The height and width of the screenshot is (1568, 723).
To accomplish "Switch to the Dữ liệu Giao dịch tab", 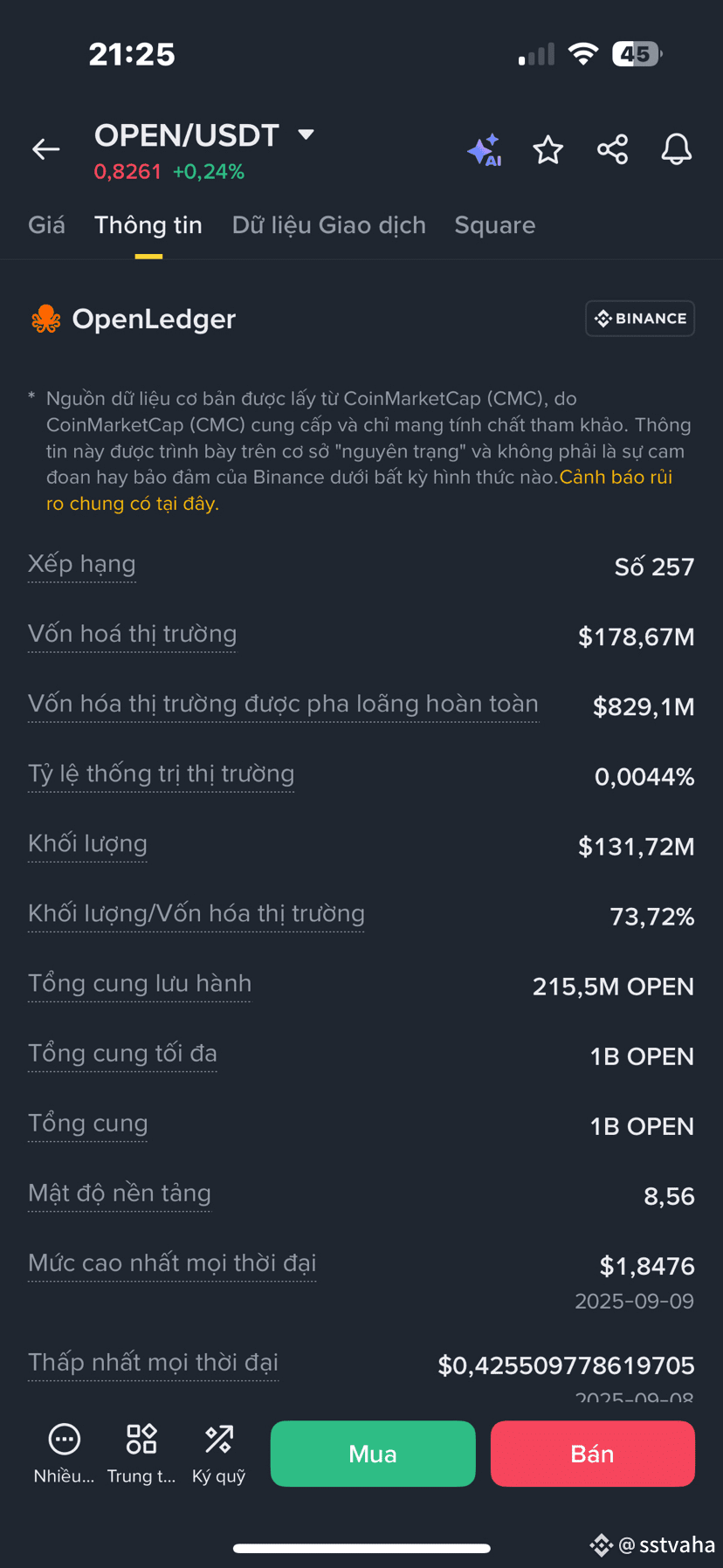I will 329,225.
